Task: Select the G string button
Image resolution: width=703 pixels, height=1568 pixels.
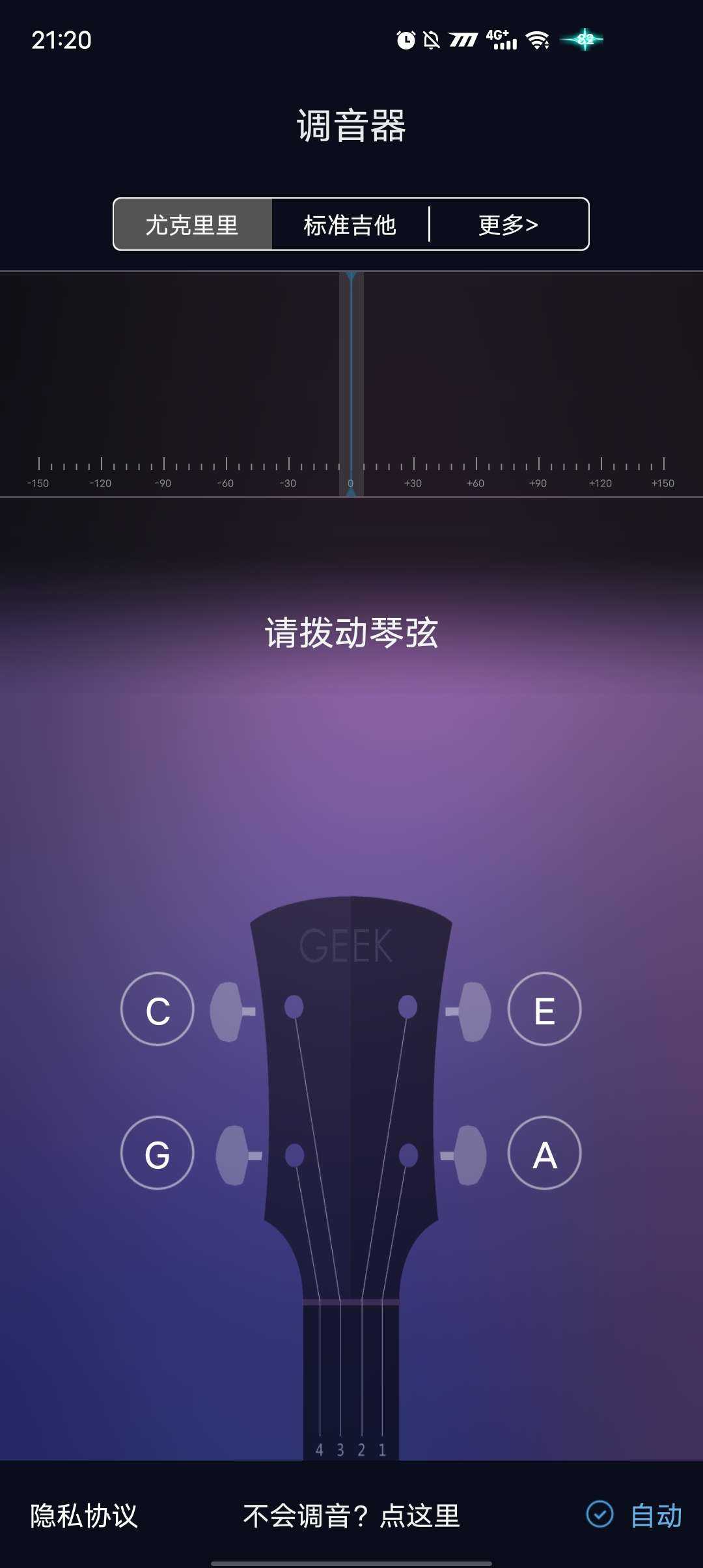Action: [x=158, y=1153]
